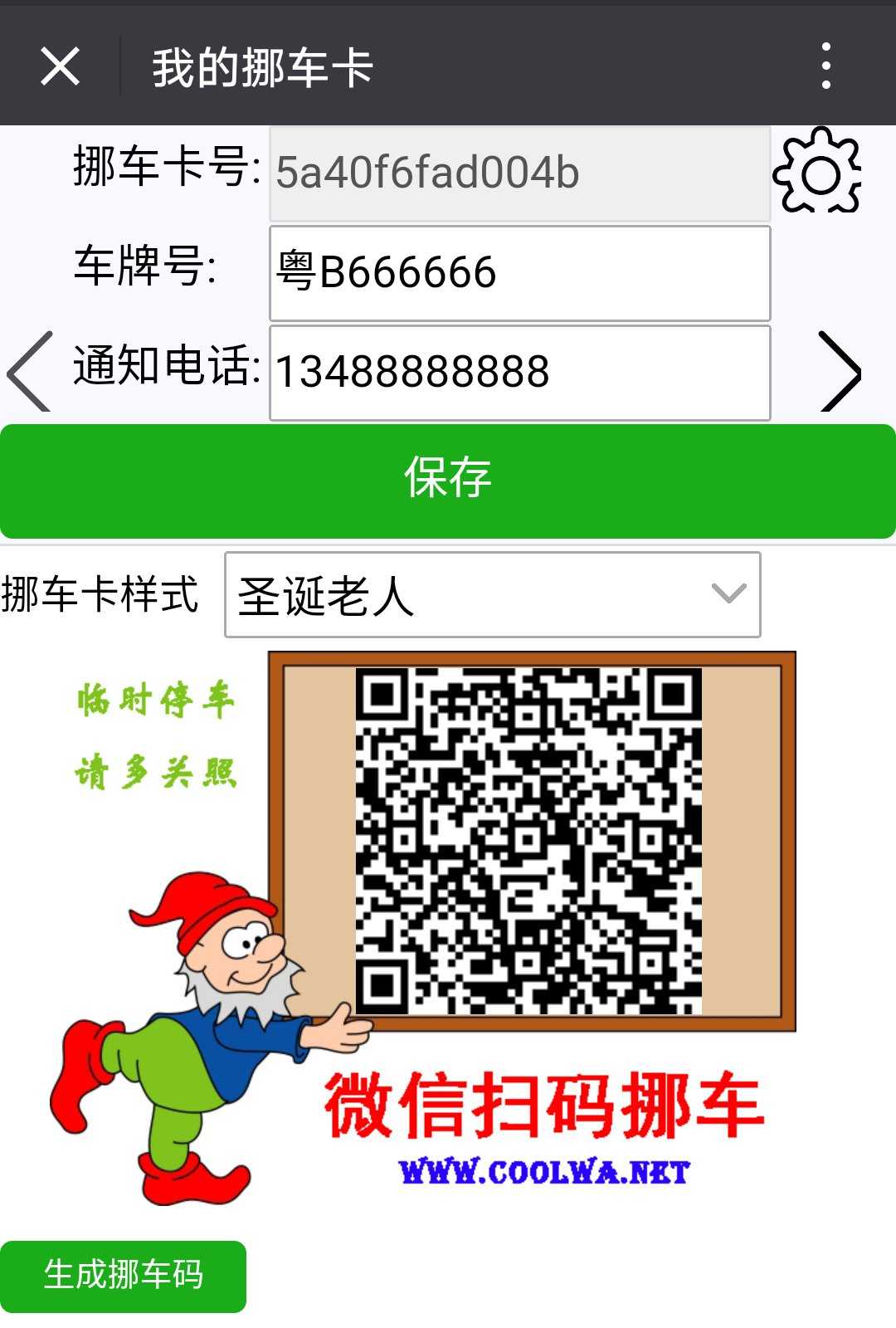Go to the next card with right arrow
This screenshot has width=896, height=1328.
coord(839,372)
